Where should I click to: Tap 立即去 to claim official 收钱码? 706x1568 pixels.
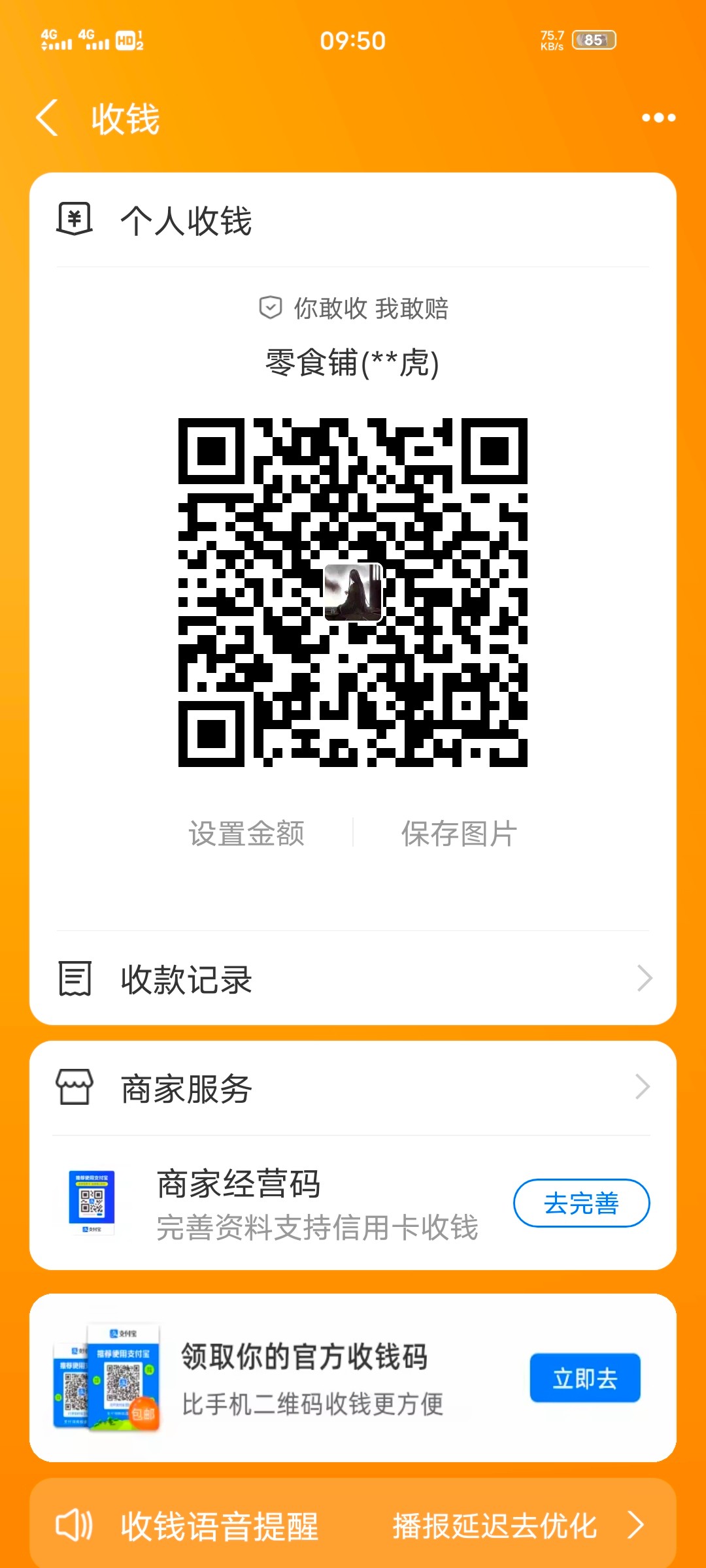click(584, 1379)
